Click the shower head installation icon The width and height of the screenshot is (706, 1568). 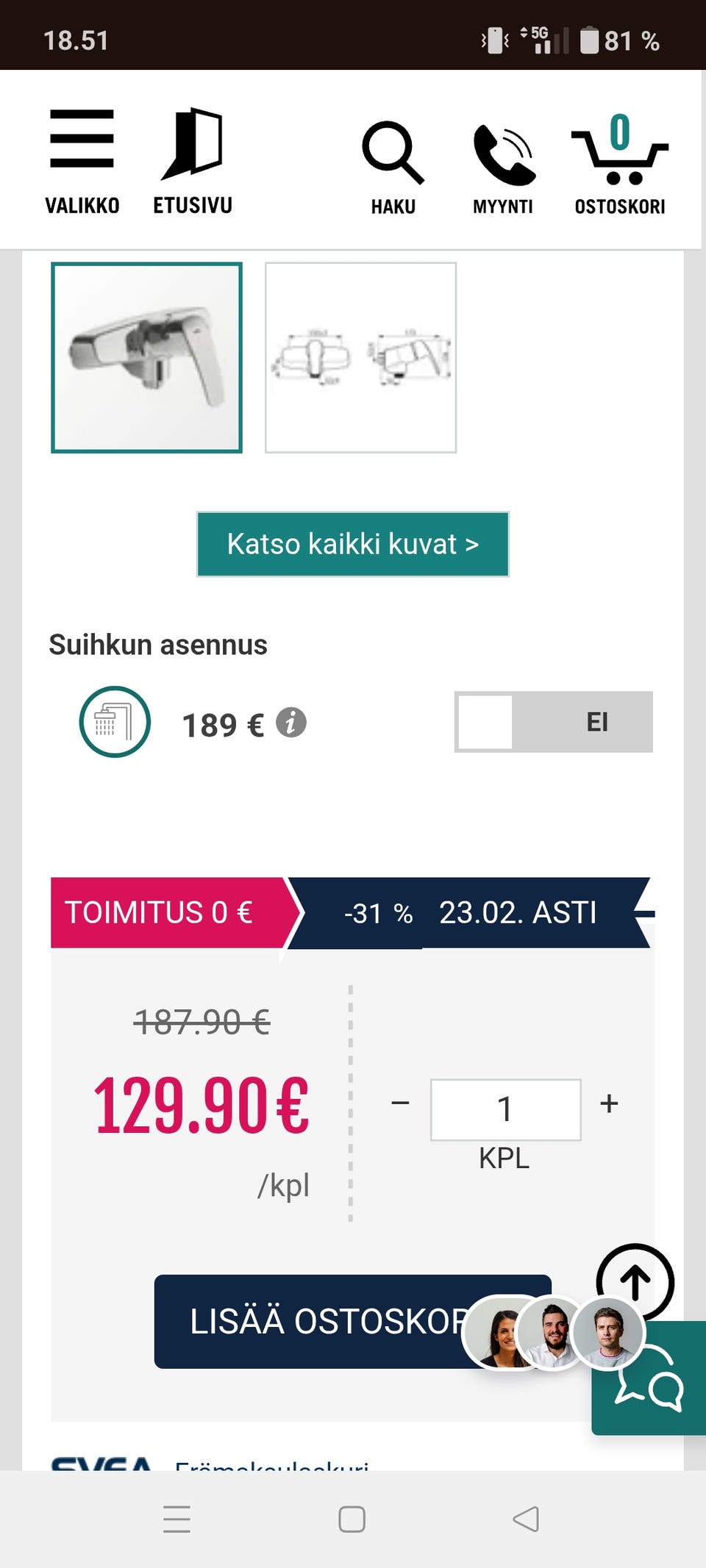click(x=115, y=722)
